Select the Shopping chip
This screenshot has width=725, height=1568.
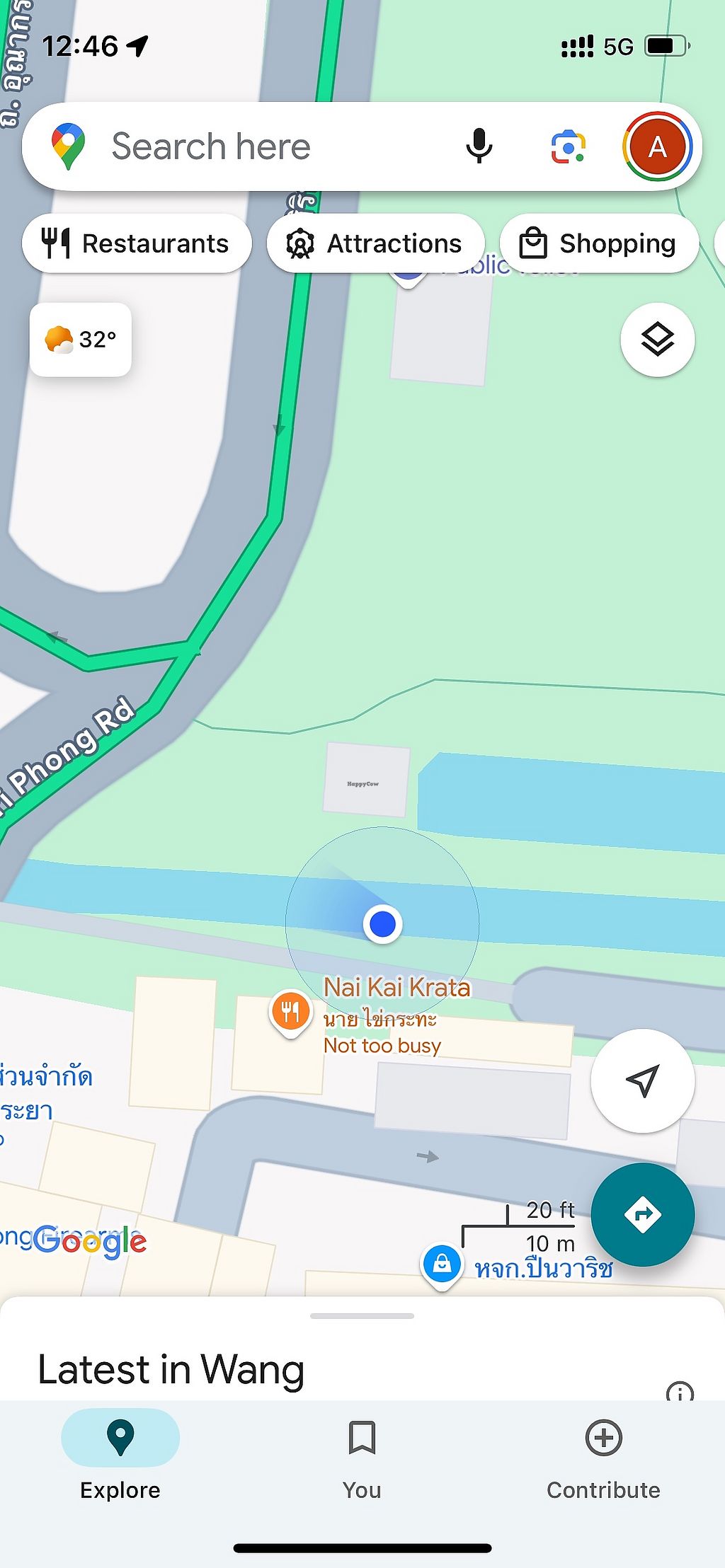click(x=599, y=243)
